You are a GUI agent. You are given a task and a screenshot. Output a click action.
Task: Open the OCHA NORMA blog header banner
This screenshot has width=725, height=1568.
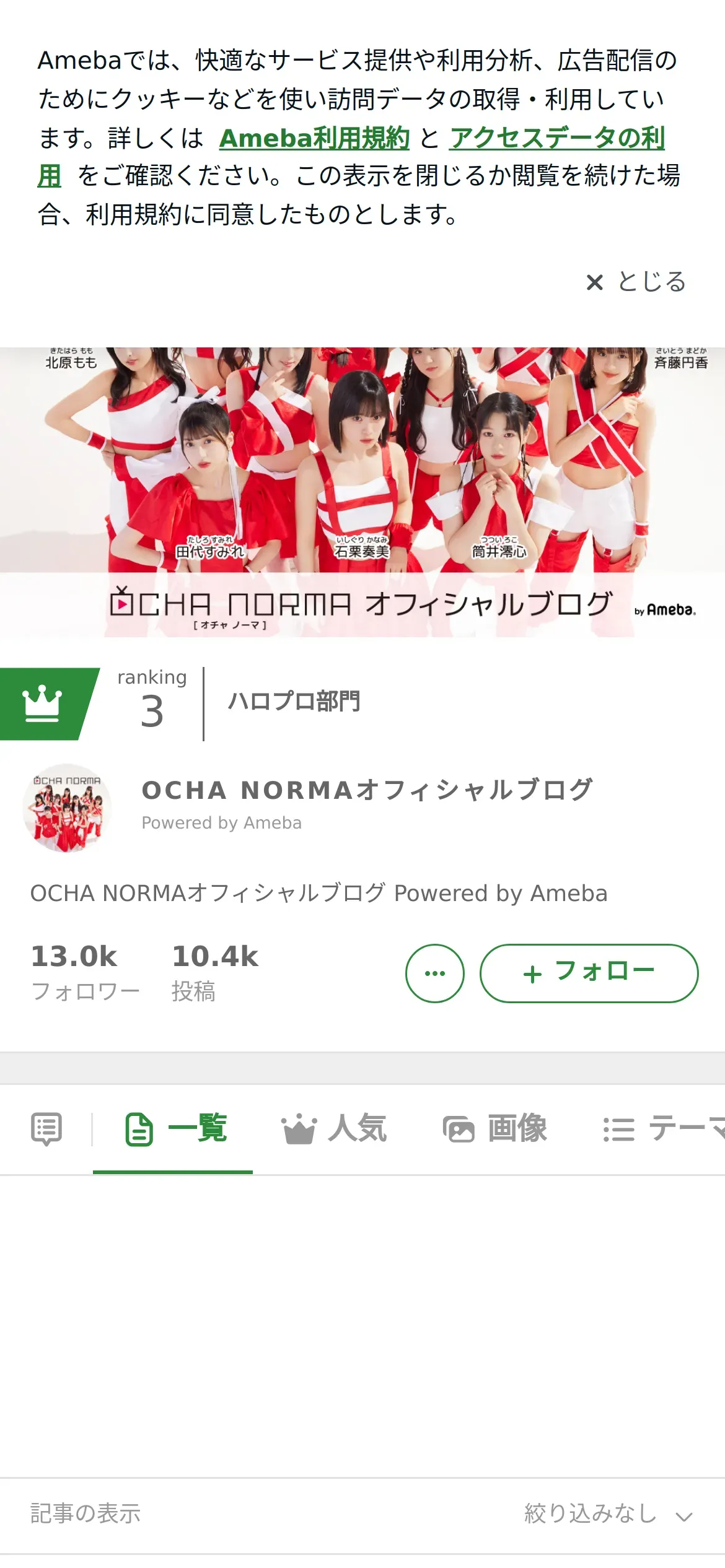coord(362,492)
